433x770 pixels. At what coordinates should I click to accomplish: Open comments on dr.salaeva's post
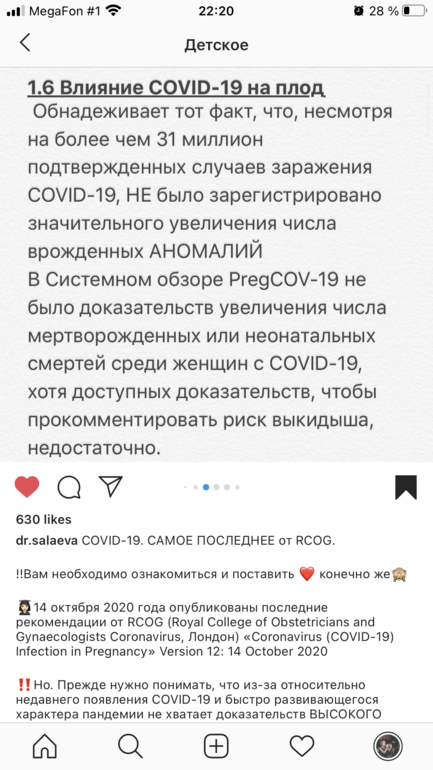pyautogui.click(x=69, y=488)
